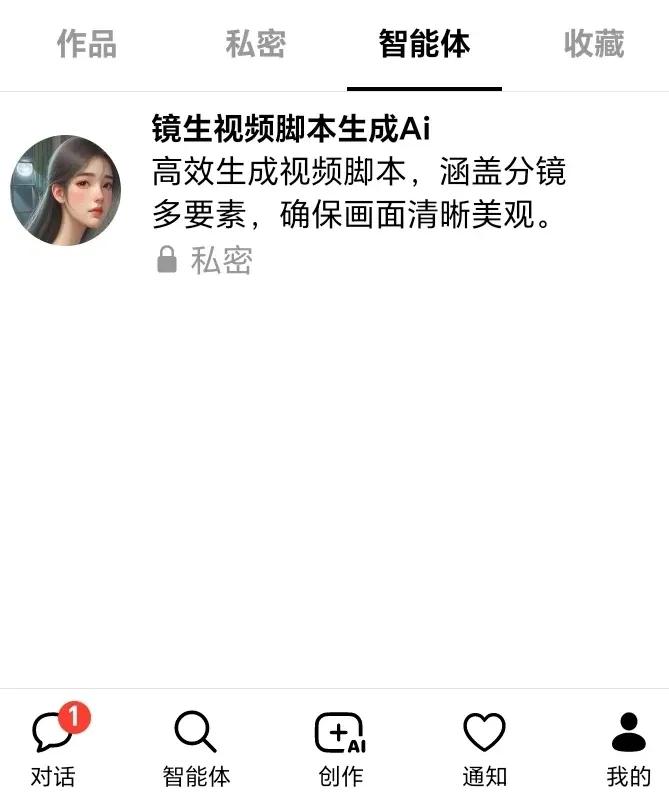View 通知 notifications
This screenshot has width=669, height=803.
coord(484,746)
